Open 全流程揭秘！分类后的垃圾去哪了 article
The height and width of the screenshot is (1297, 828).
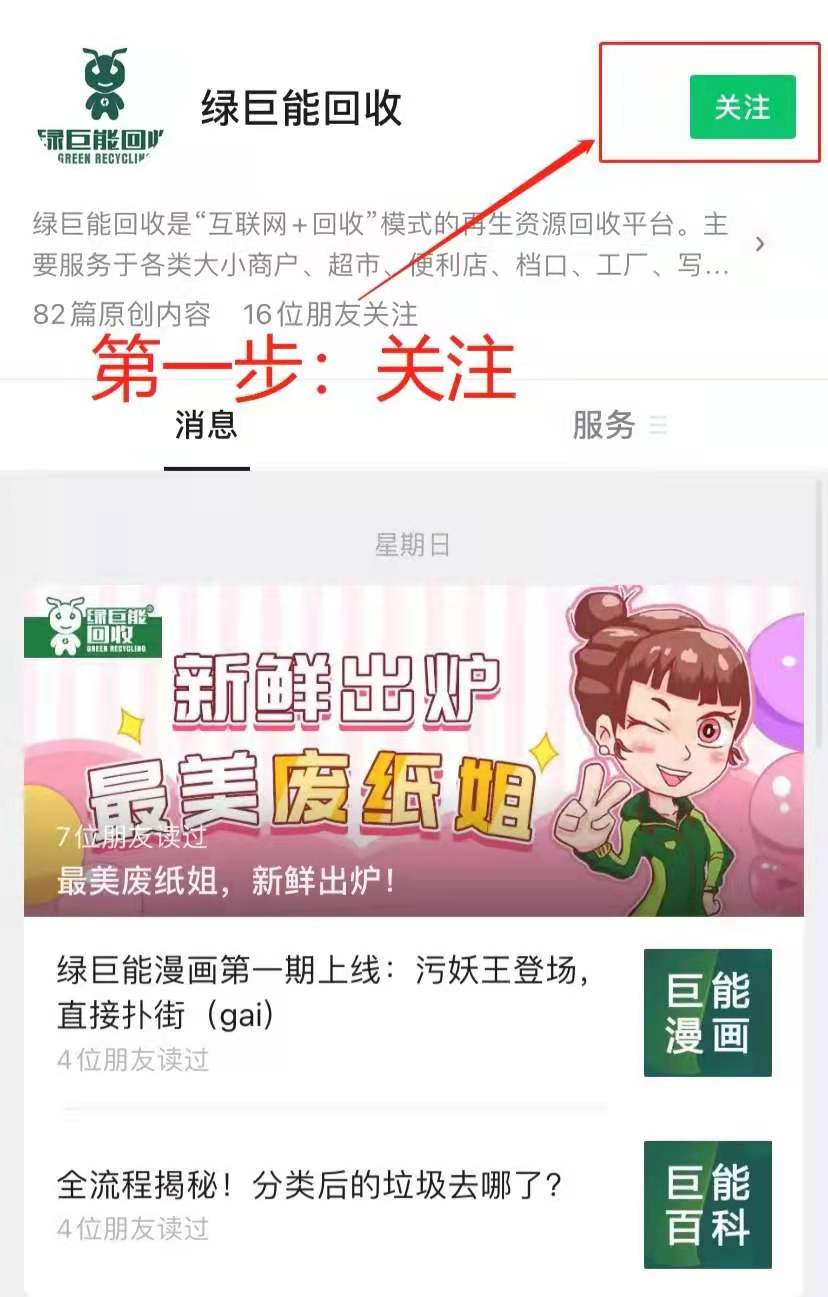pos(310,1187)
